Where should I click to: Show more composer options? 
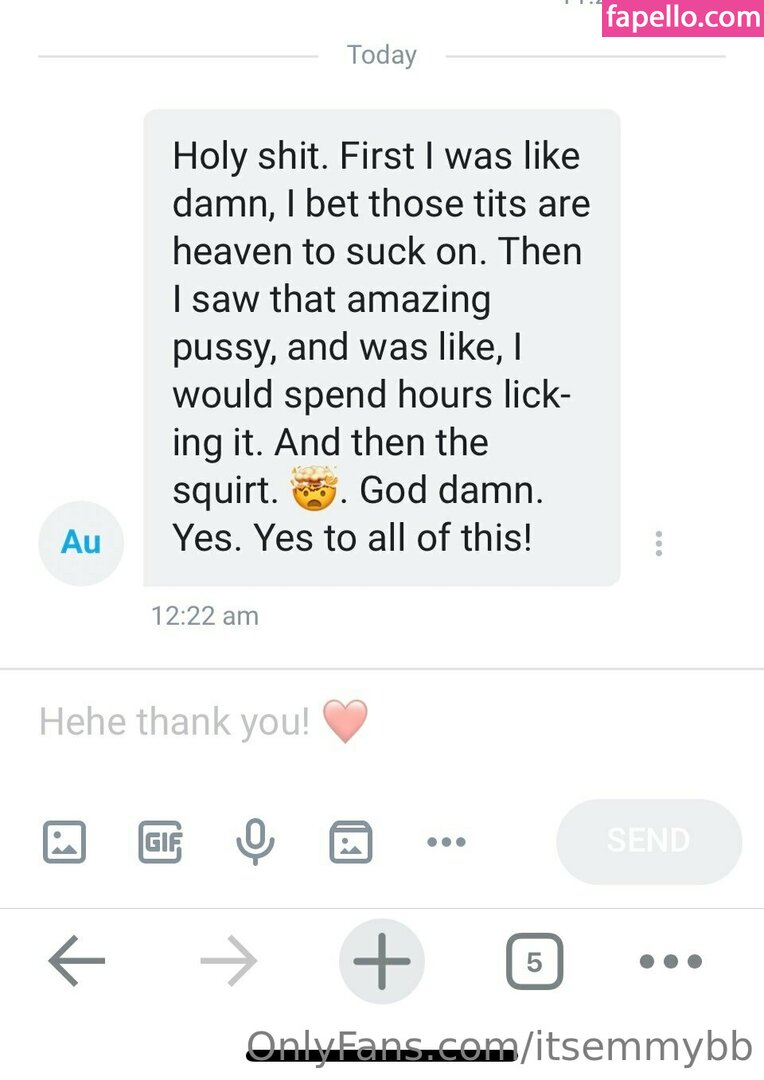coord(446,842)
